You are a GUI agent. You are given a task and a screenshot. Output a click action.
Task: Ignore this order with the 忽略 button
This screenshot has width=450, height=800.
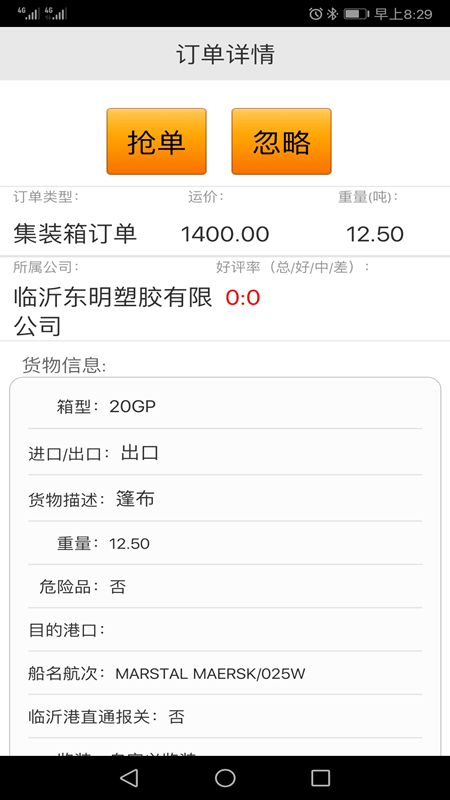pyautogui.click(x=282, y=141)
